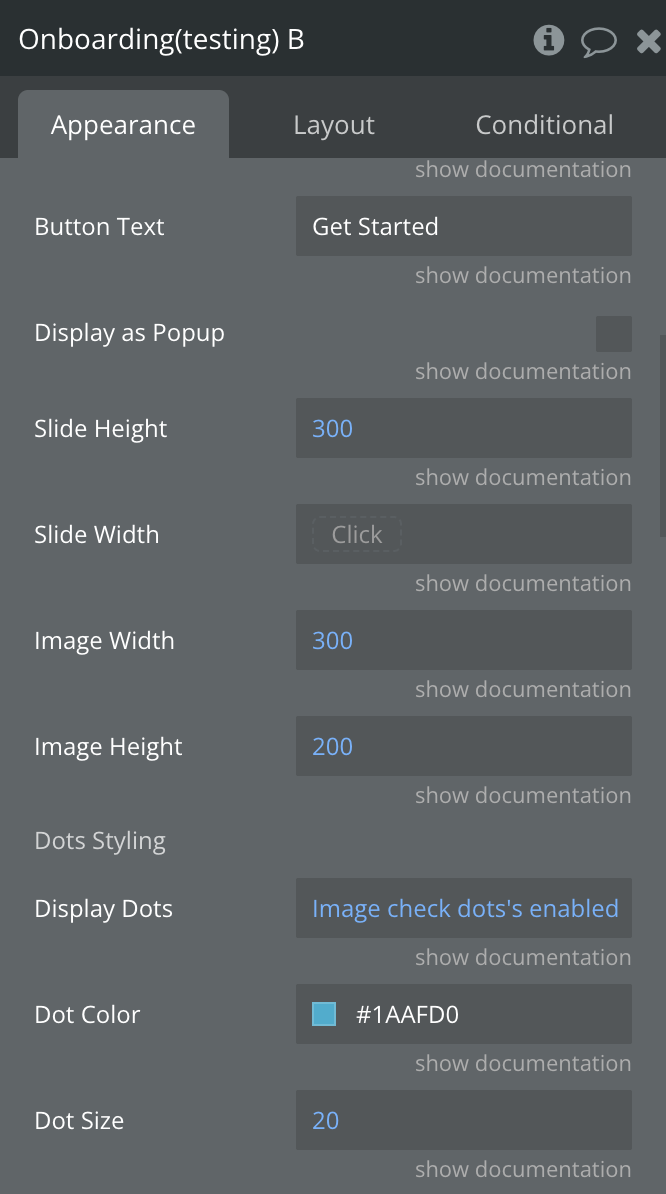Edit the Button Text field

[463, 227]
